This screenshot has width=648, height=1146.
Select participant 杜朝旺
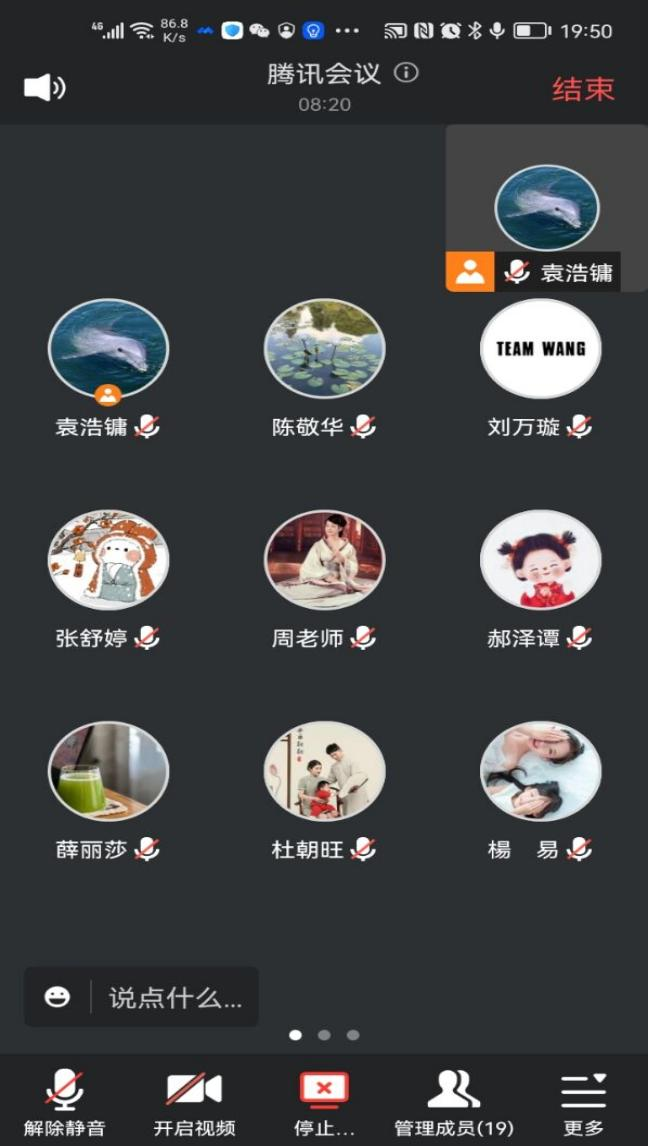pyautogui.click(x=324, y=771)
